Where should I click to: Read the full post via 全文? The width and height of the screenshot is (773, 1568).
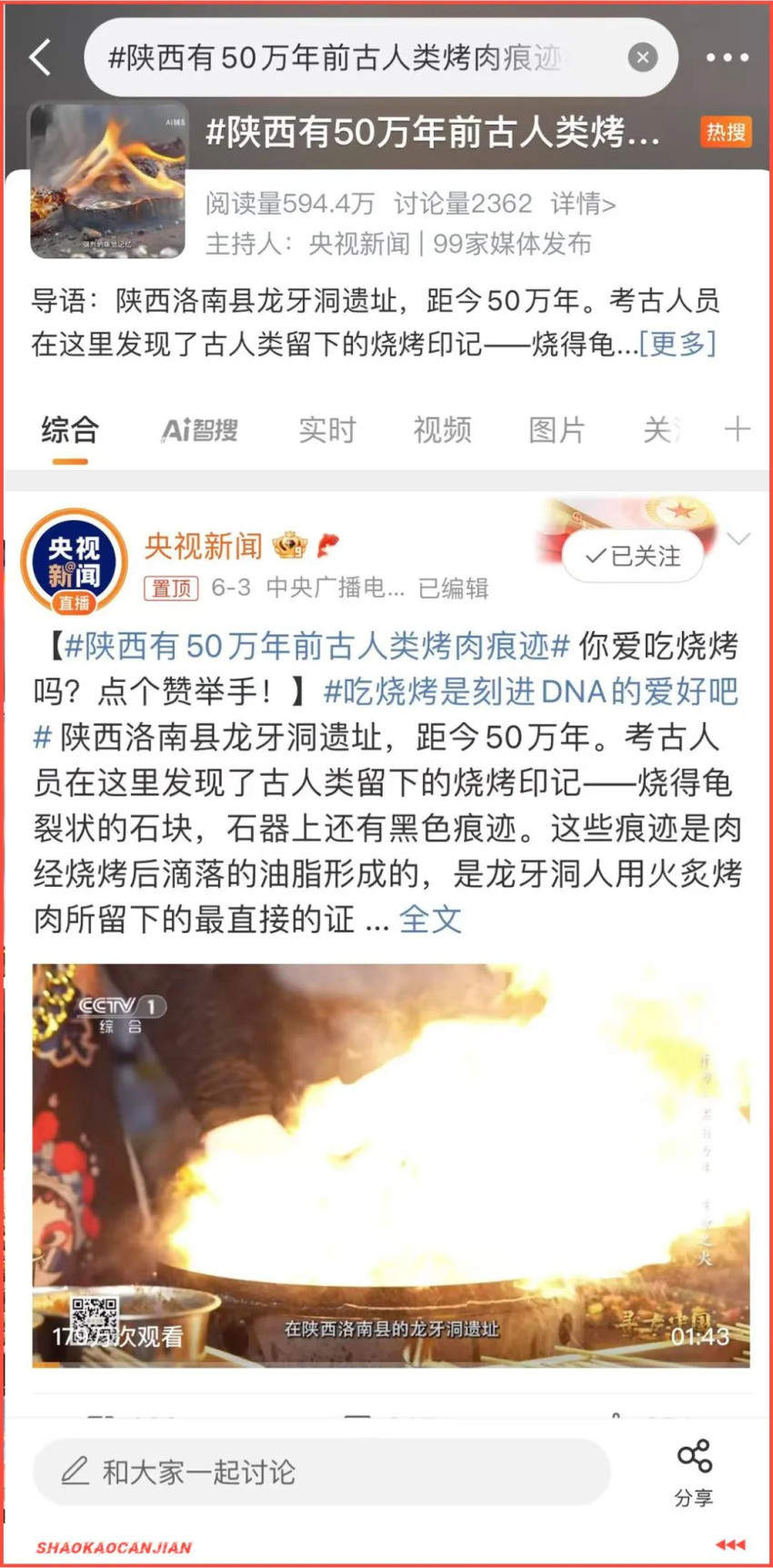430,920
